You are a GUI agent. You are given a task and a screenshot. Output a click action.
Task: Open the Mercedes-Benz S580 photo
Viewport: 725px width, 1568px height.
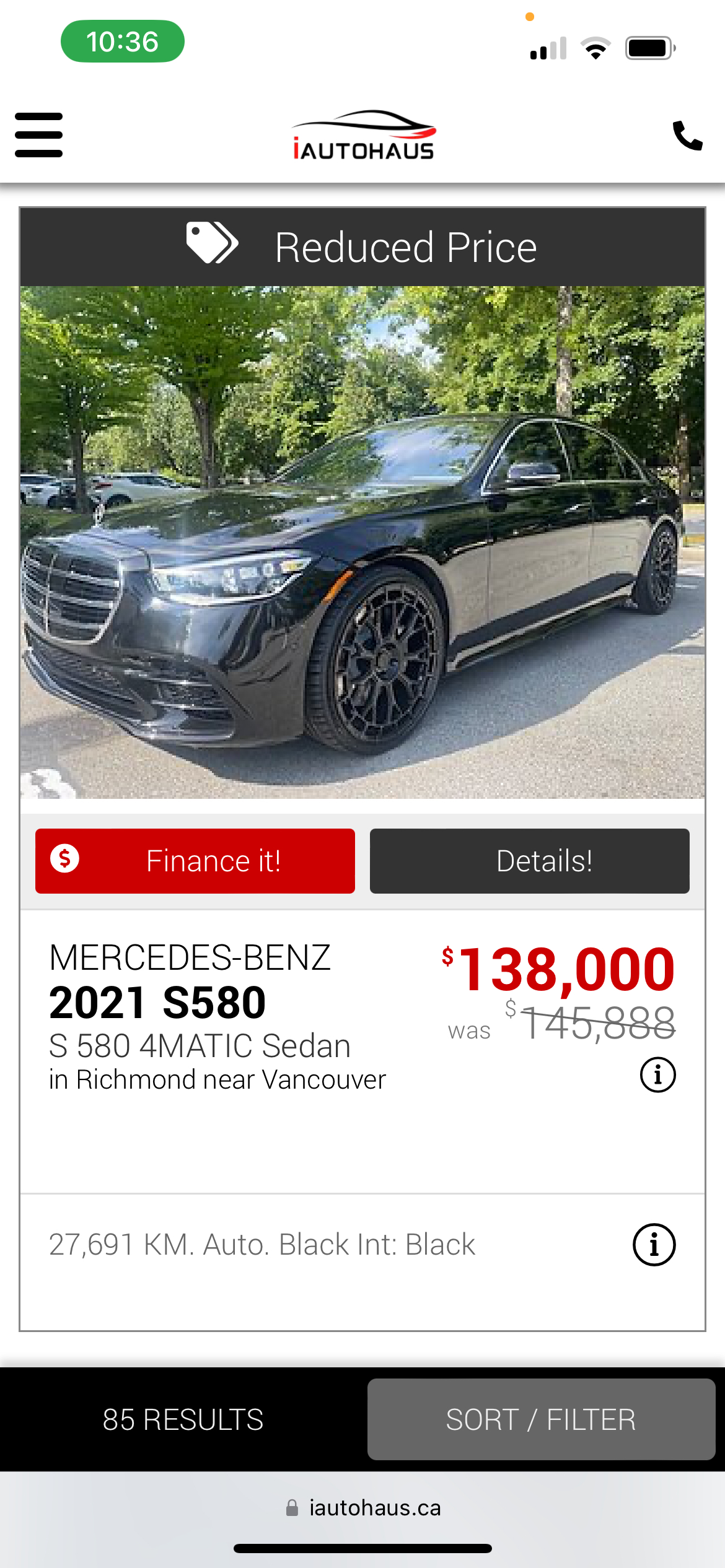[362, 542]
